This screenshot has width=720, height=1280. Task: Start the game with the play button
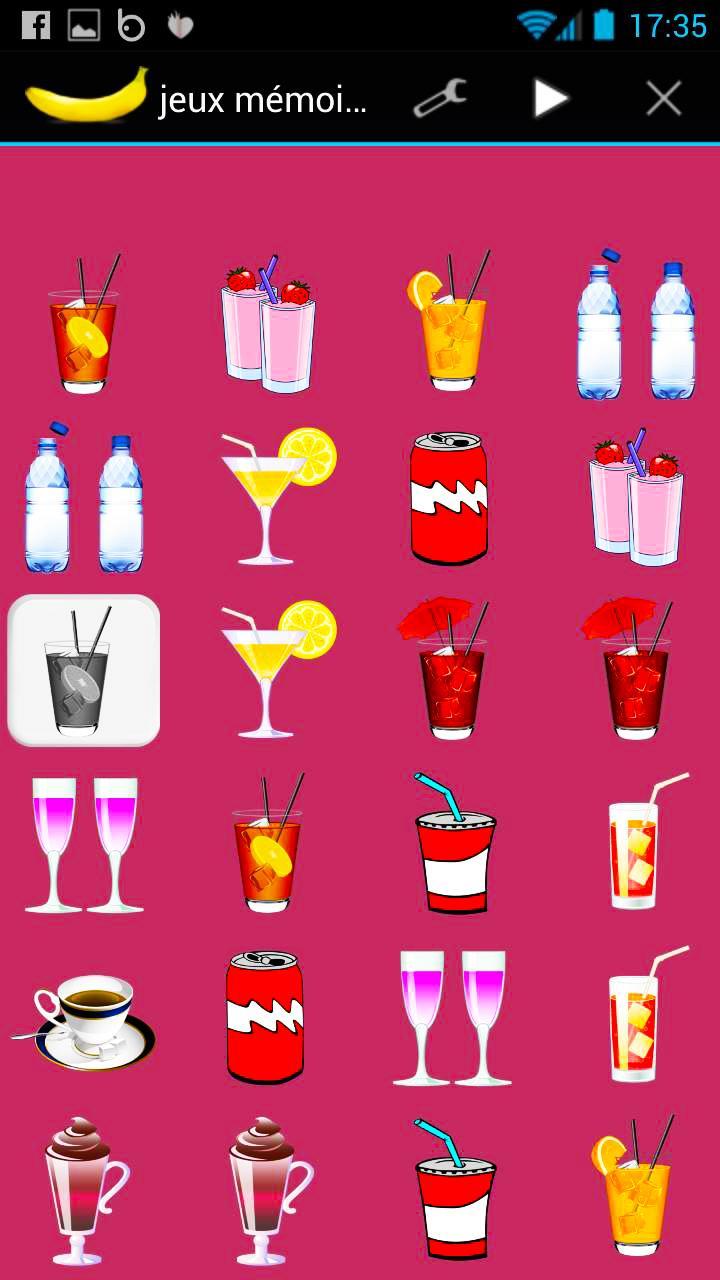tap(550, 98)
